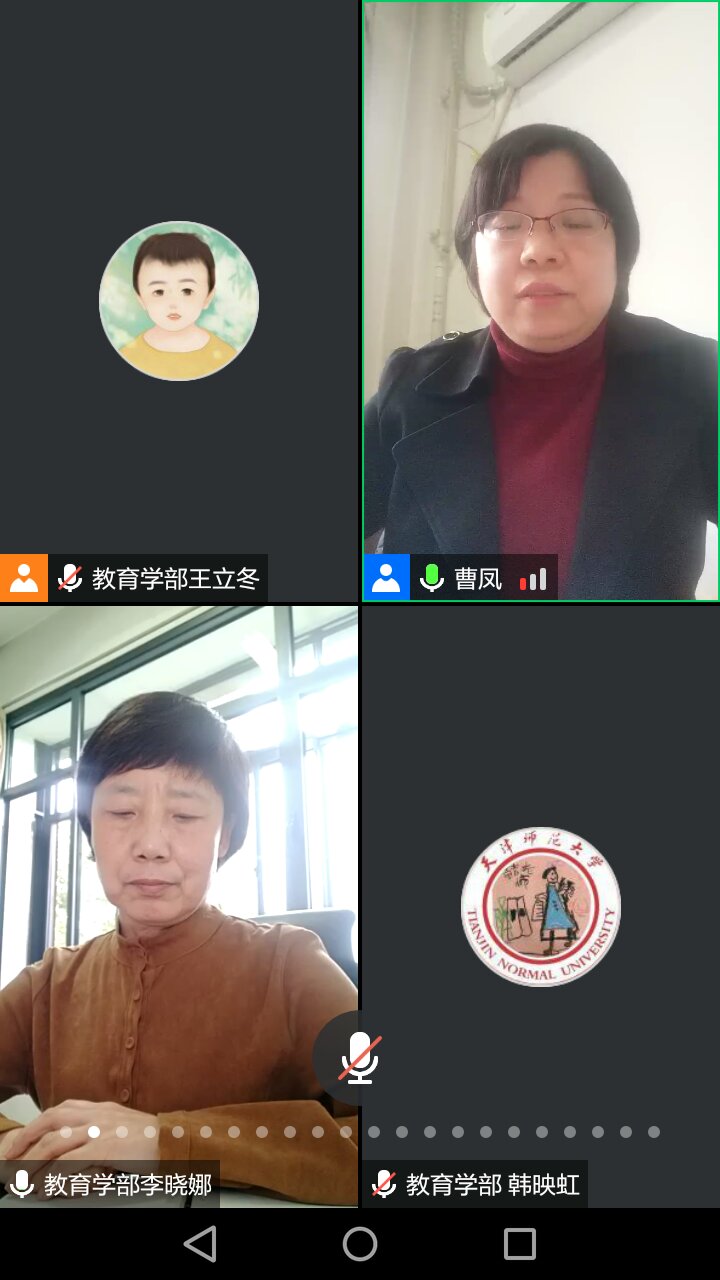720x1280 pixels.
Task: Open the recent apps view
Action: (519, 1244)
